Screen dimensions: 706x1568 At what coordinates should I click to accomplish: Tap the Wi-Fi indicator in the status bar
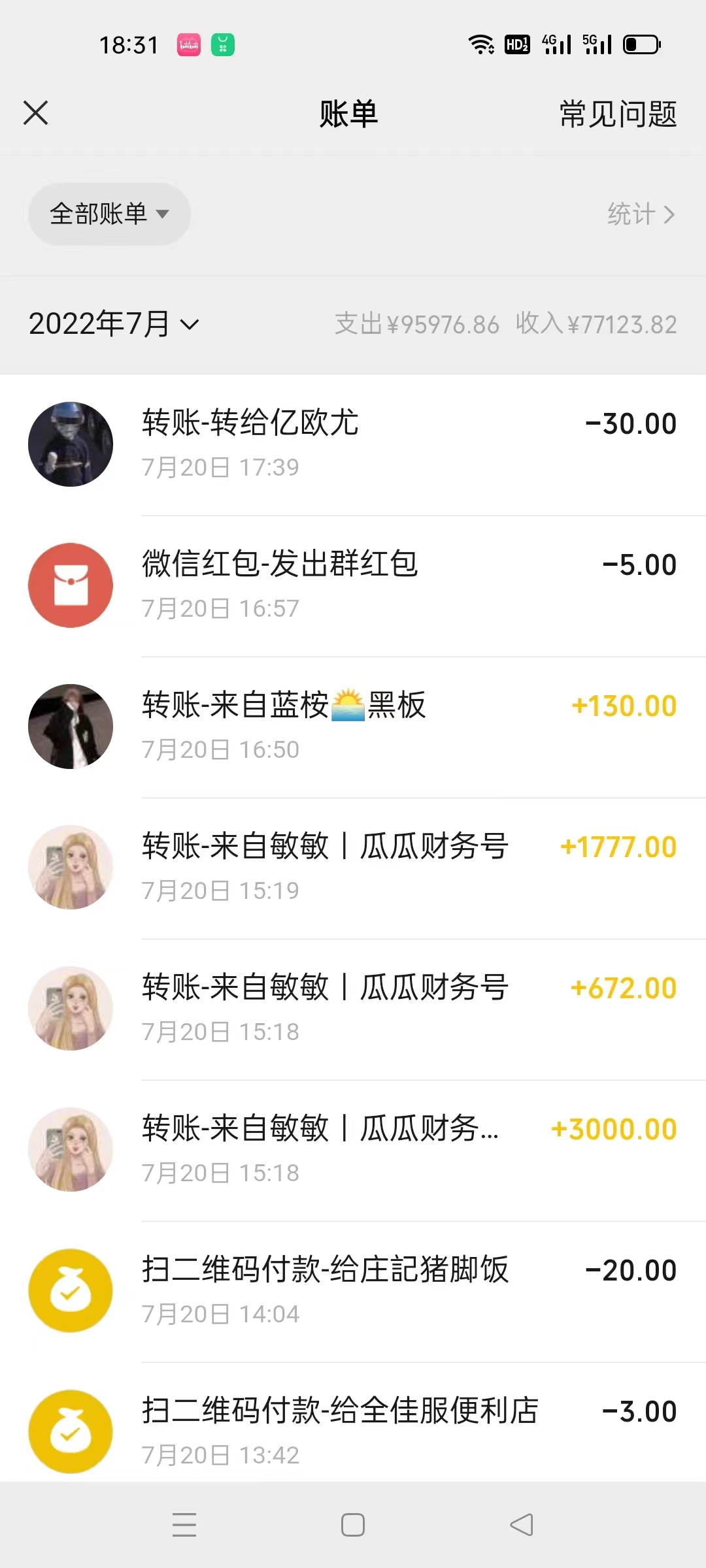482,44
